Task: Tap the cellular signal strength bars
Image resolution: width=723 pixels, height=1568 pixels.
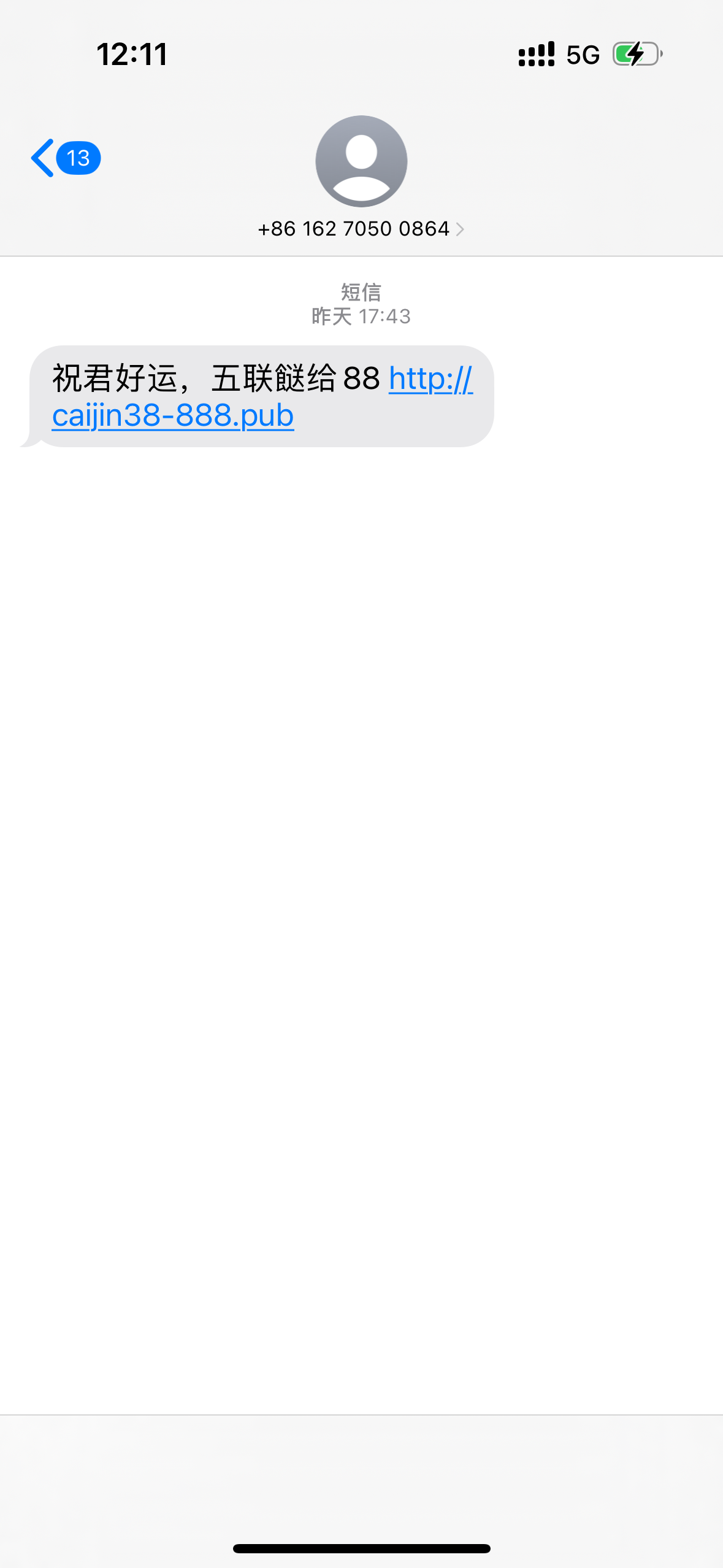Action: pos(536,55)
